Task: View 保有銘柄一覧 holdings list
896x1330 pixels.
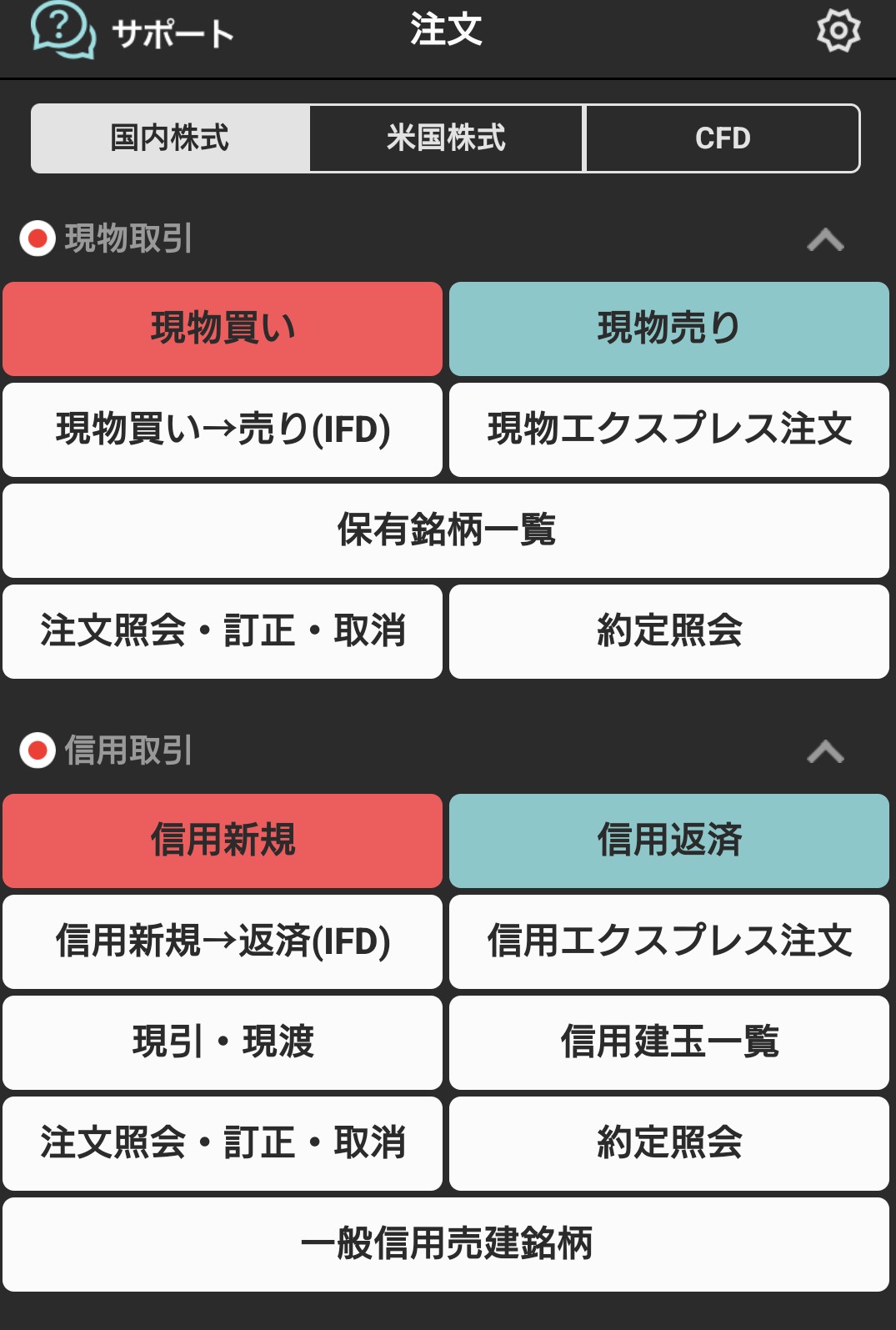Action: 446,530
